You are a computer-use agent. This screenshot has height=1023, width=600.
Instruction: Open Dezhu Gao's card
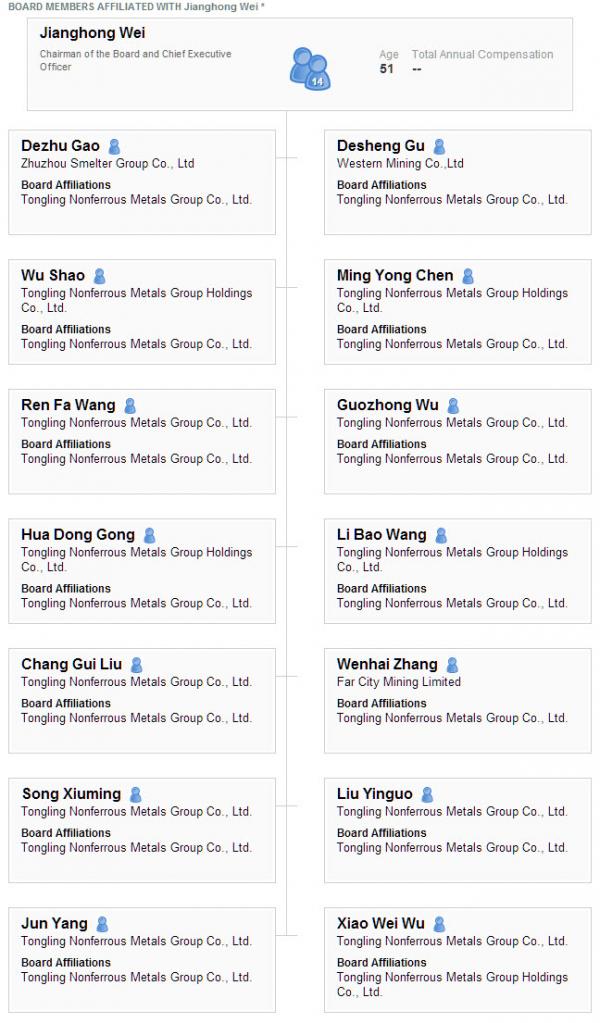point(142,182)
